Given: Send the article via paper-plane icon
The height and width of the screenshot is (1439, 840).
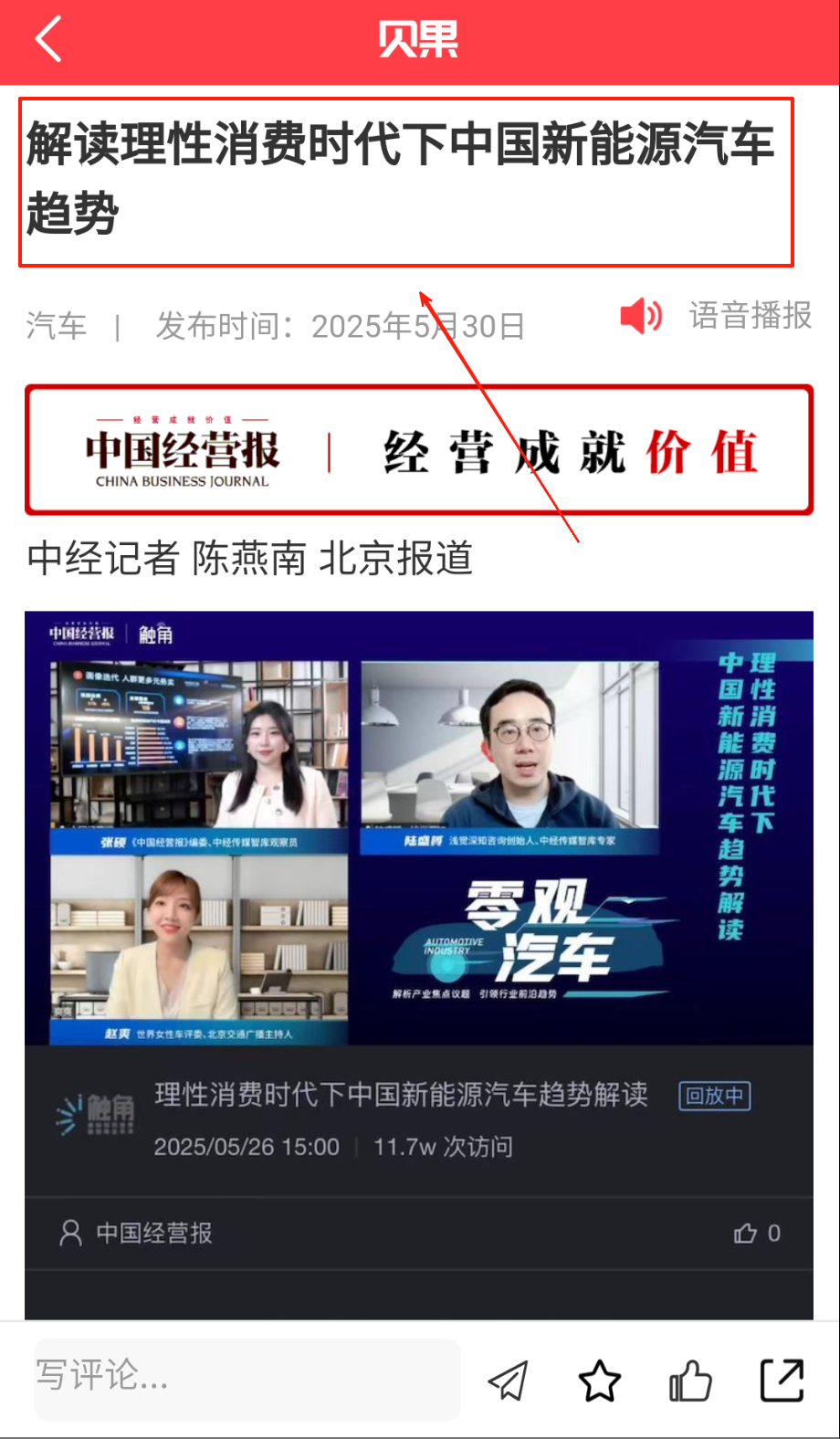Looking at the screenshot, I should click(509, 1380).
